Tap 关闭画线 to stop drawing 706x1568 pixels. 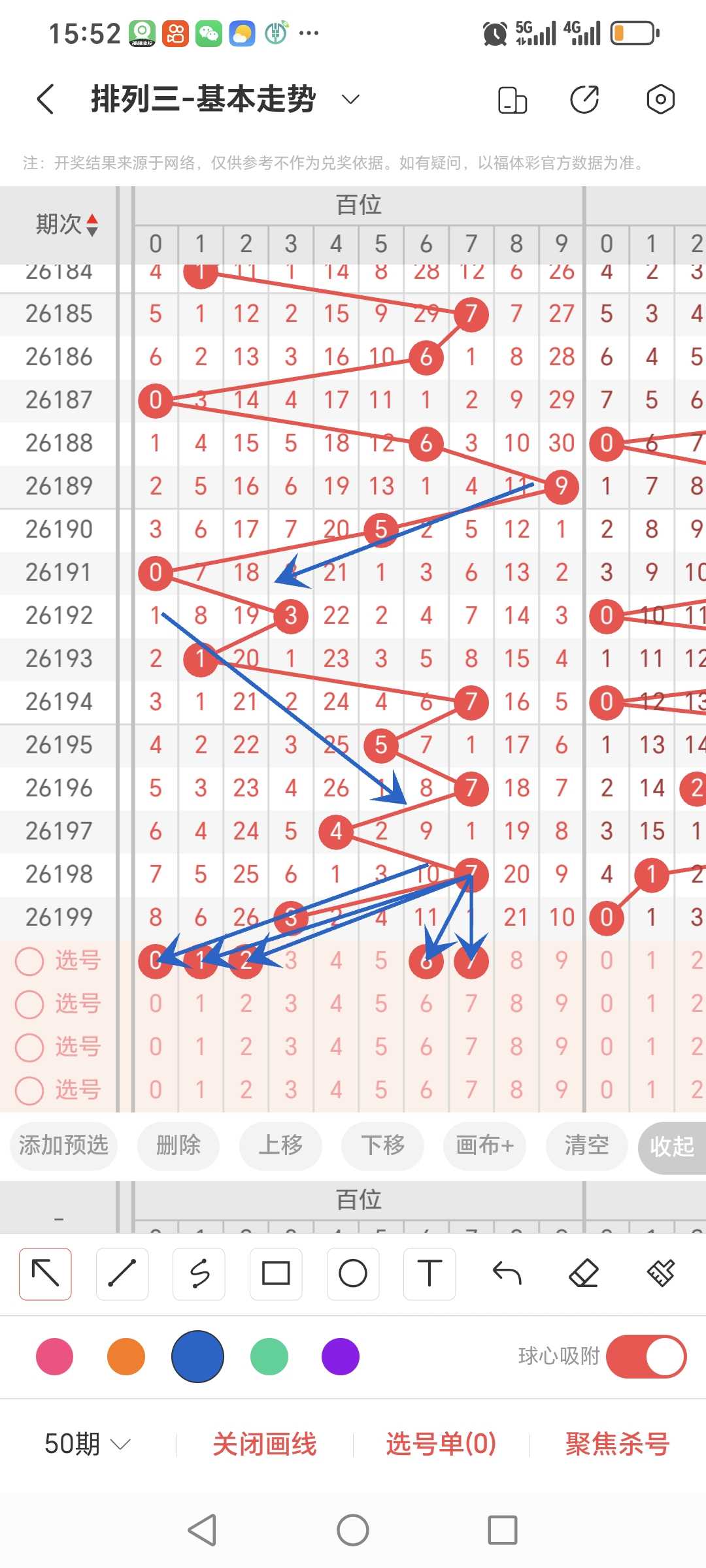coord(265,1444)
